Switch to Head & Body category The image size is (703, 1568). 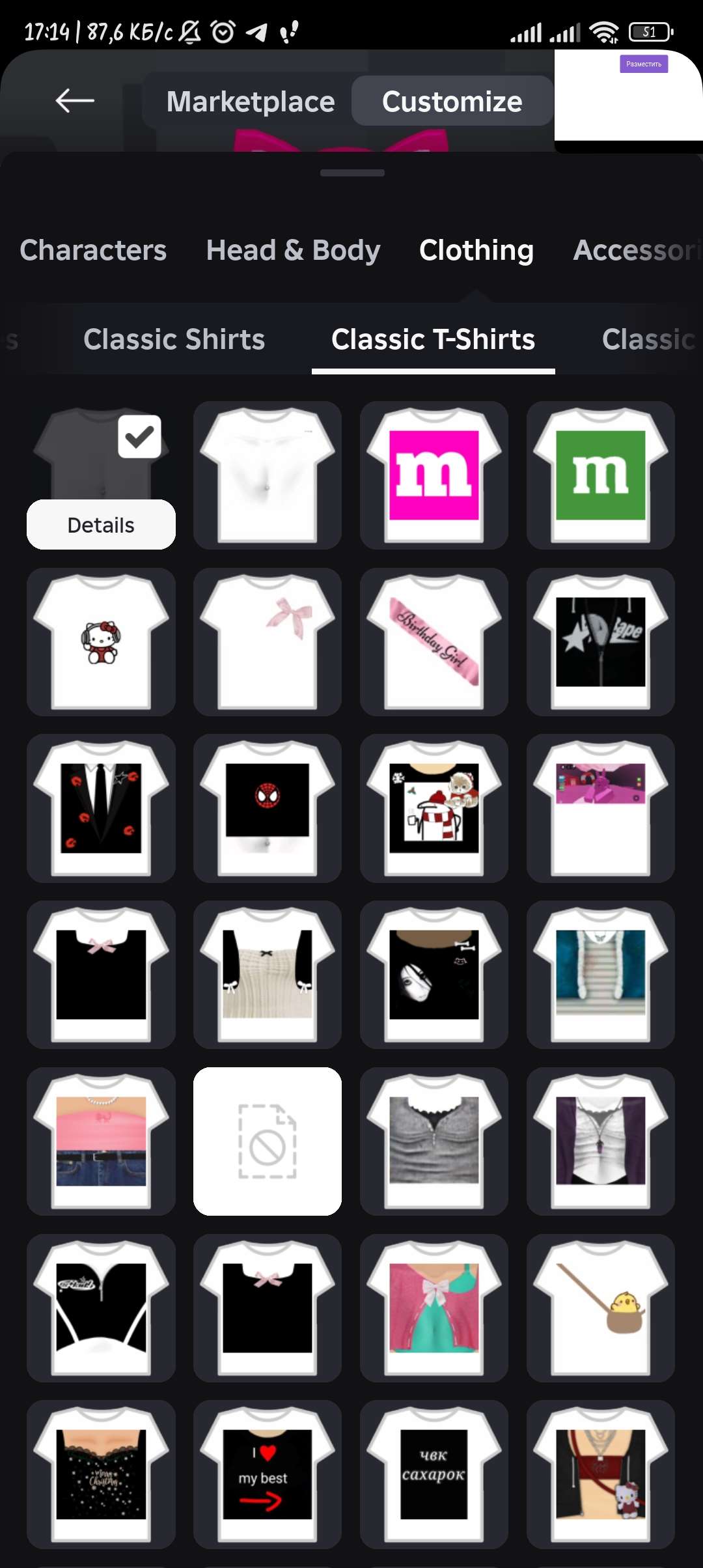click(293, 251)
